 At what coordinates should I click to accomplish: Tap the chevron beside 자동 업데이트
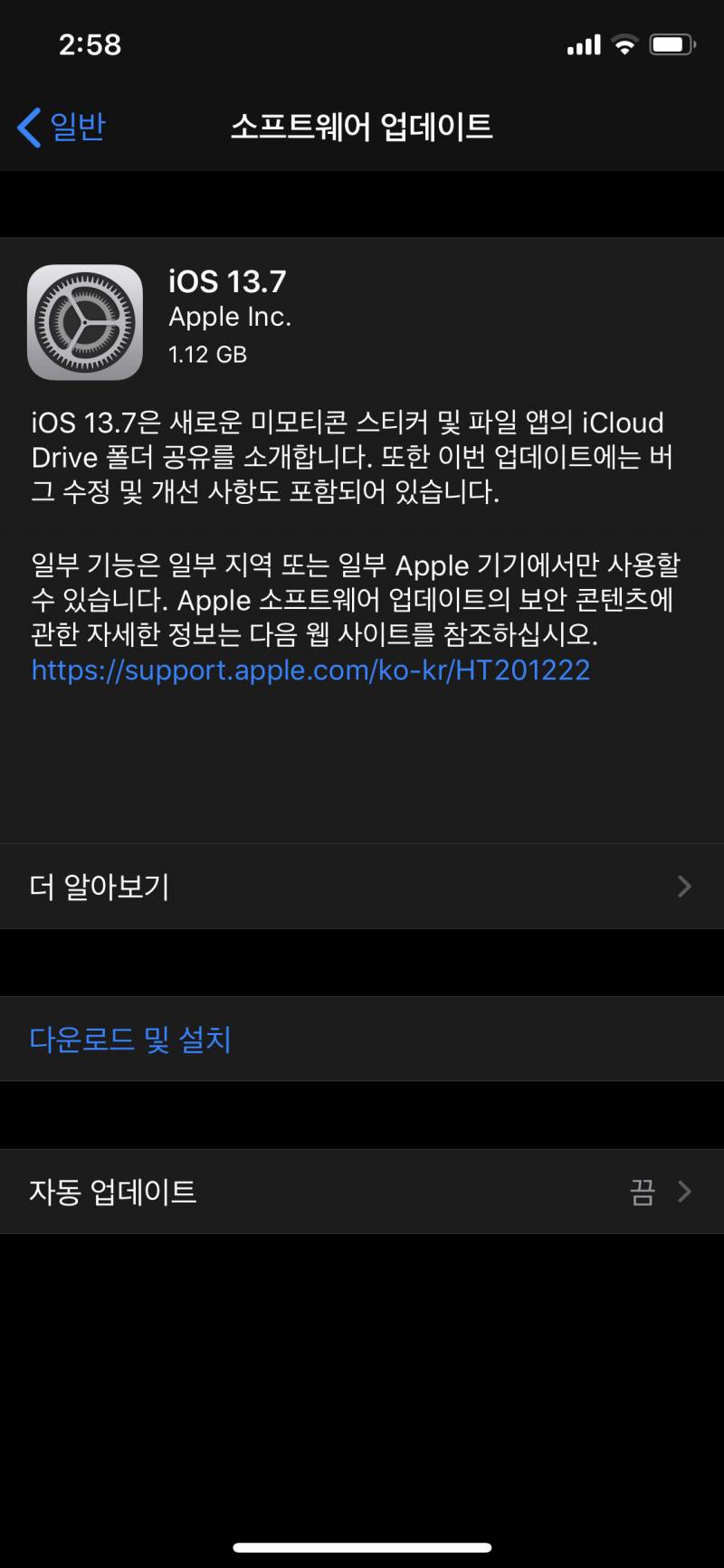[x=685, y=1192]
